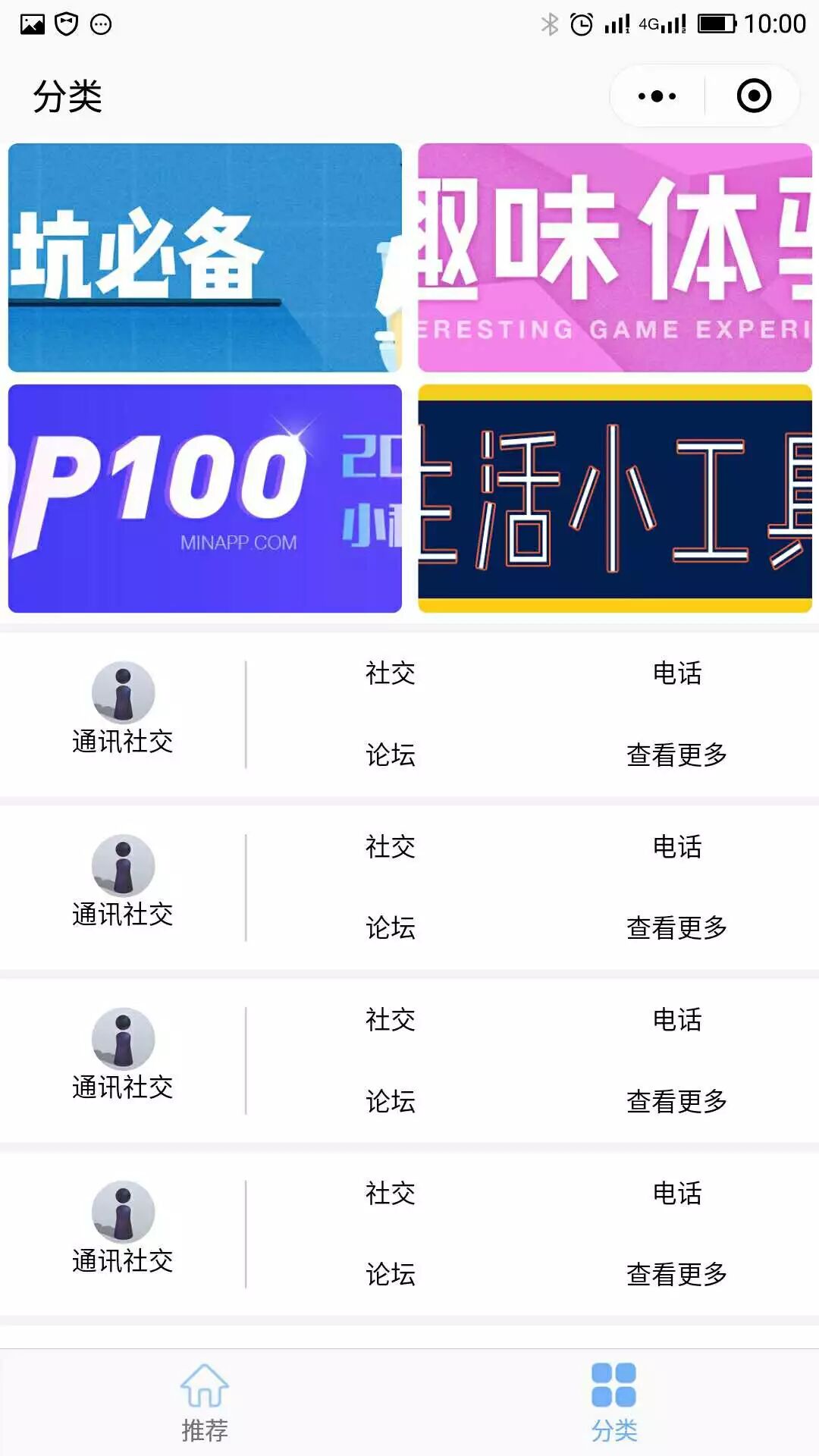Tap 查看更多 in the first 通讯社交 row
Screen dimensions: 819x1456
point(677,755)
